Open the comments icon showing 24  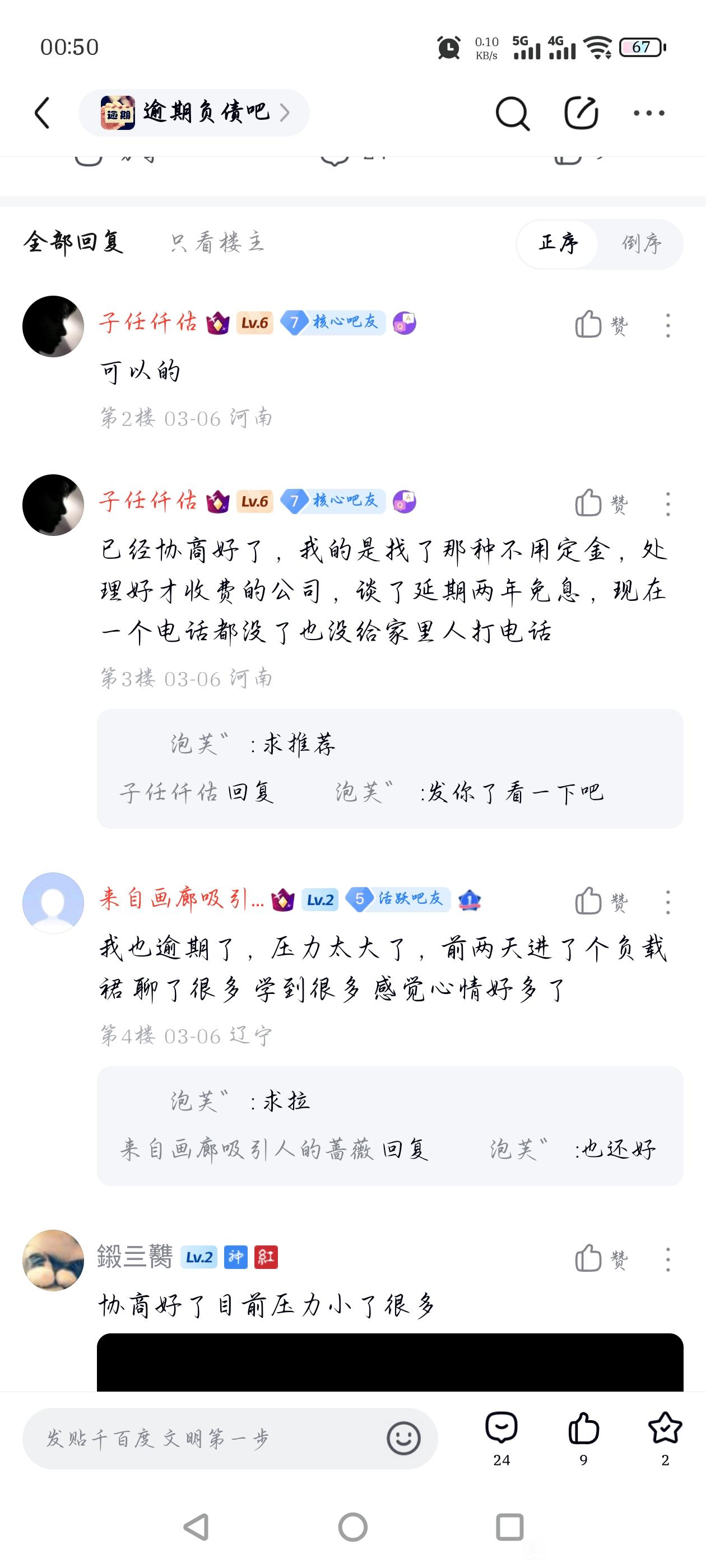(501, 1438)
